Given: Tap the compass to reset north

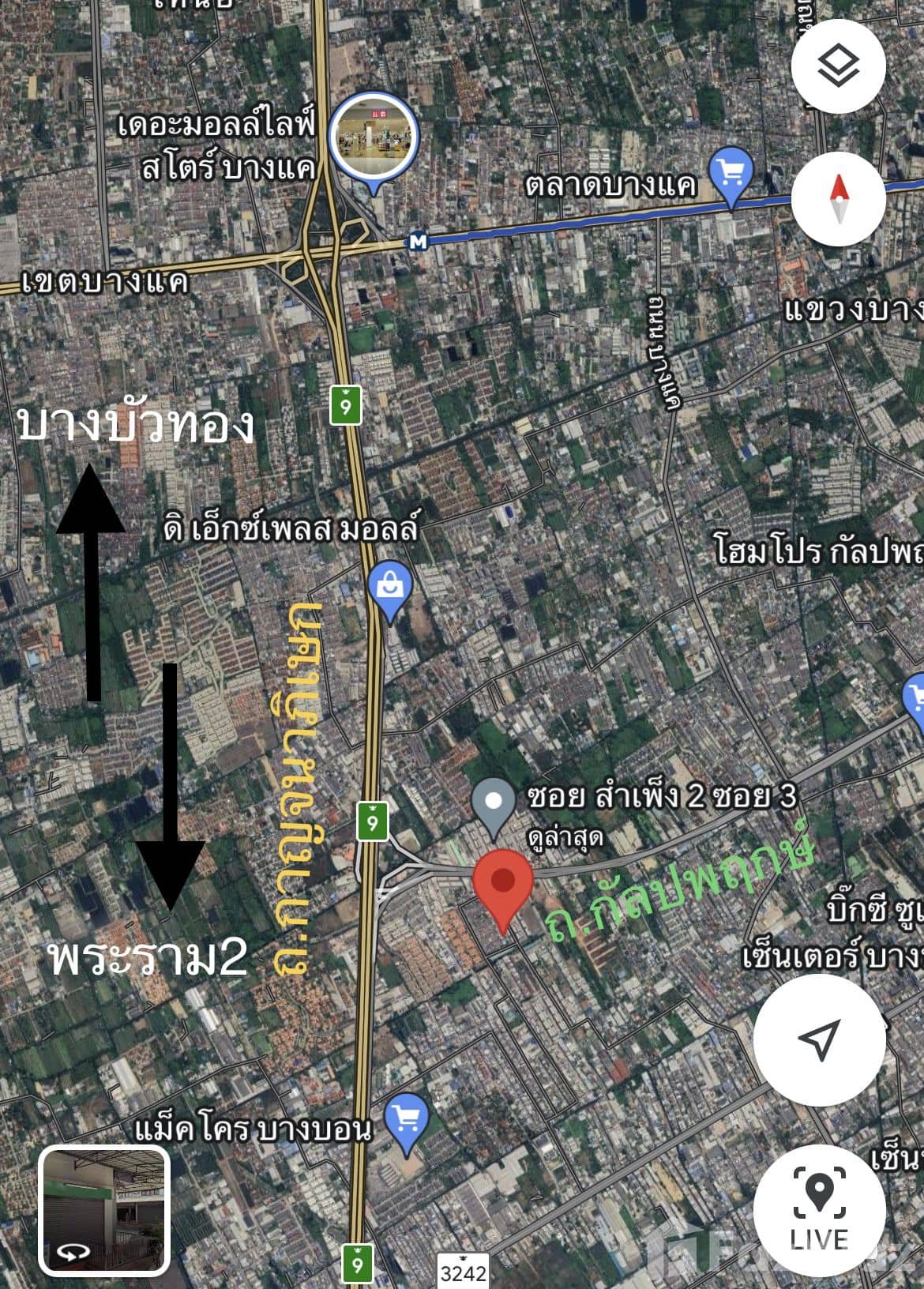Looking at the screenshot, I should click(838, 199).
